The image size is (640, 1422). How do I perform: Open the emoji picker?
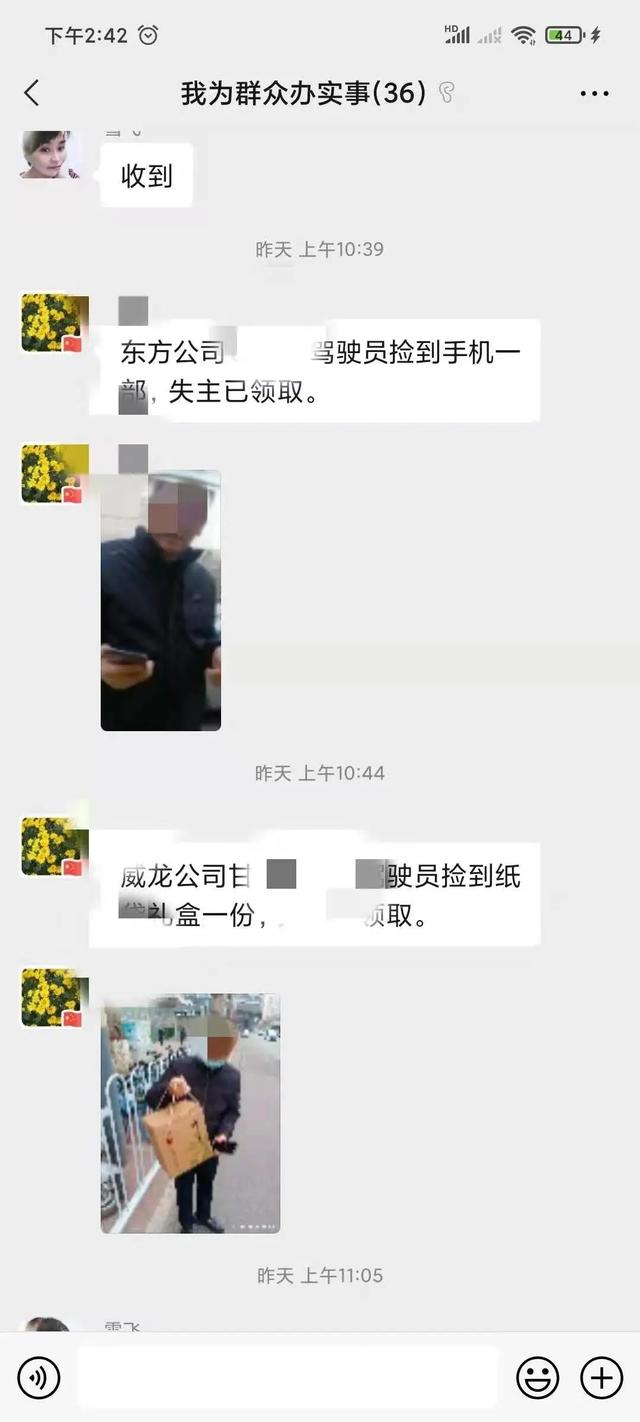pyautogui.click(x=537, y=1378)
